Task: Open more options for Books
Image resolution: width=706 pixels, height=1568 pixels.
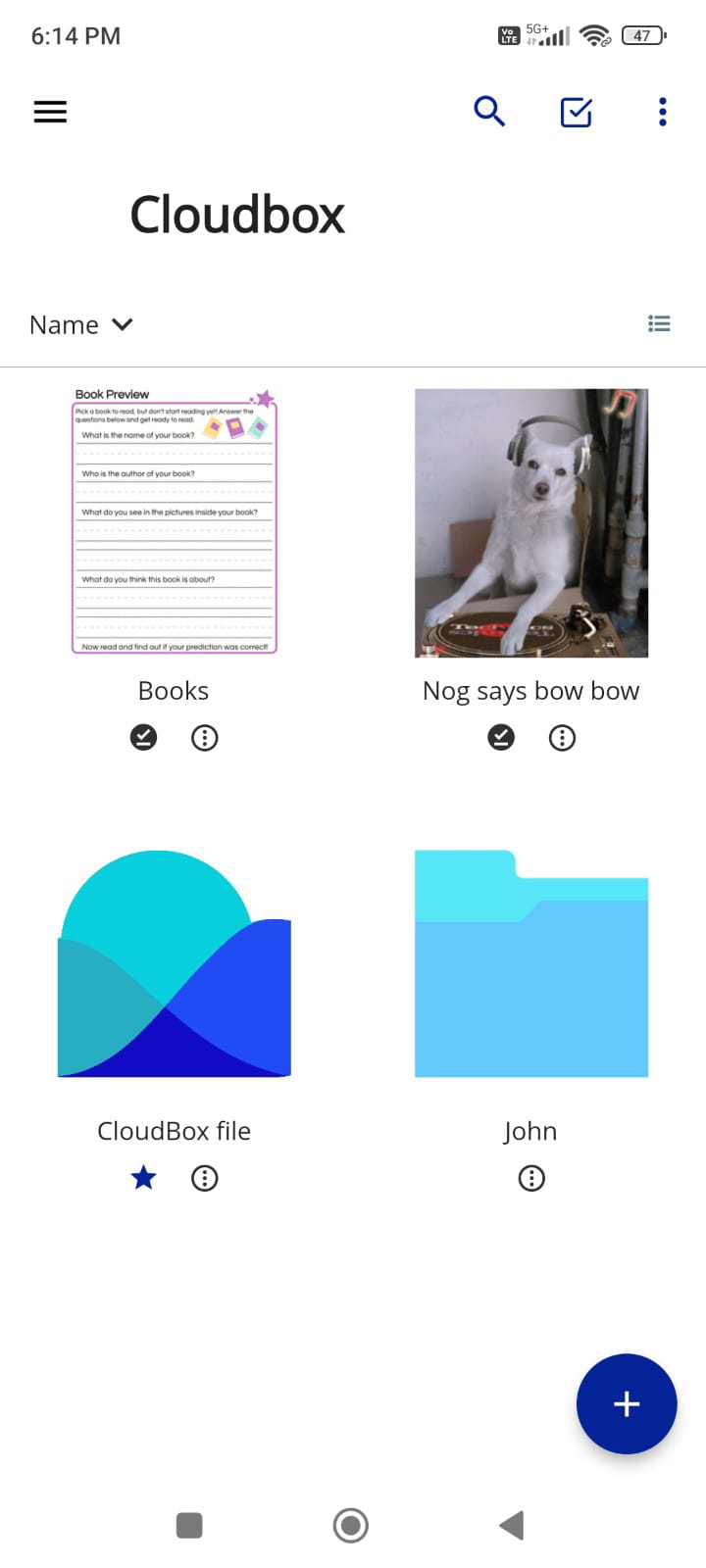Action: click(x=204, y=737)
